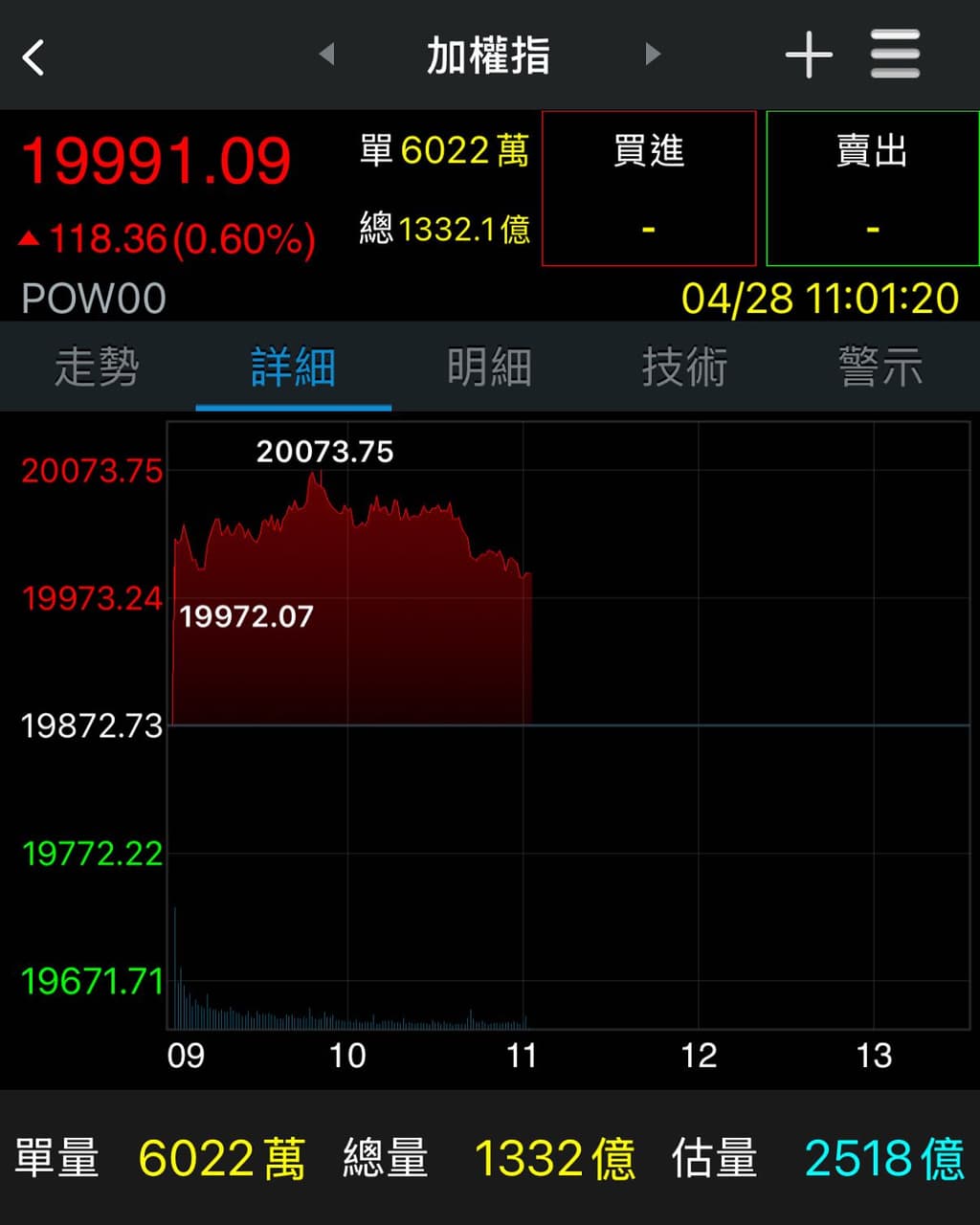Open the hamburger menu in the top right
The image size is (980, 1225).
(x=896, y=55)
